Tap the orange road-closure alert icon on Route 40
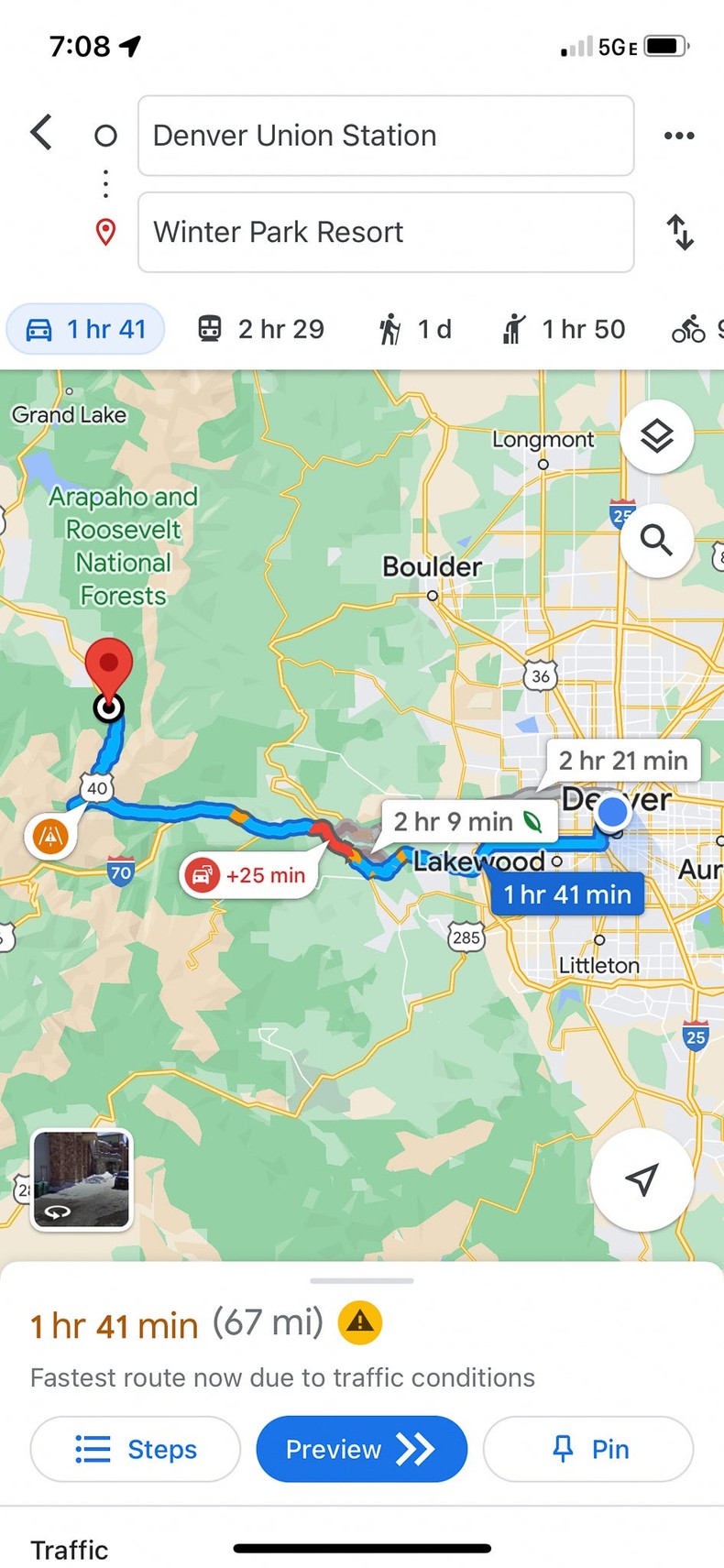Screen dimensions: 724x1568 coord(50,837)
